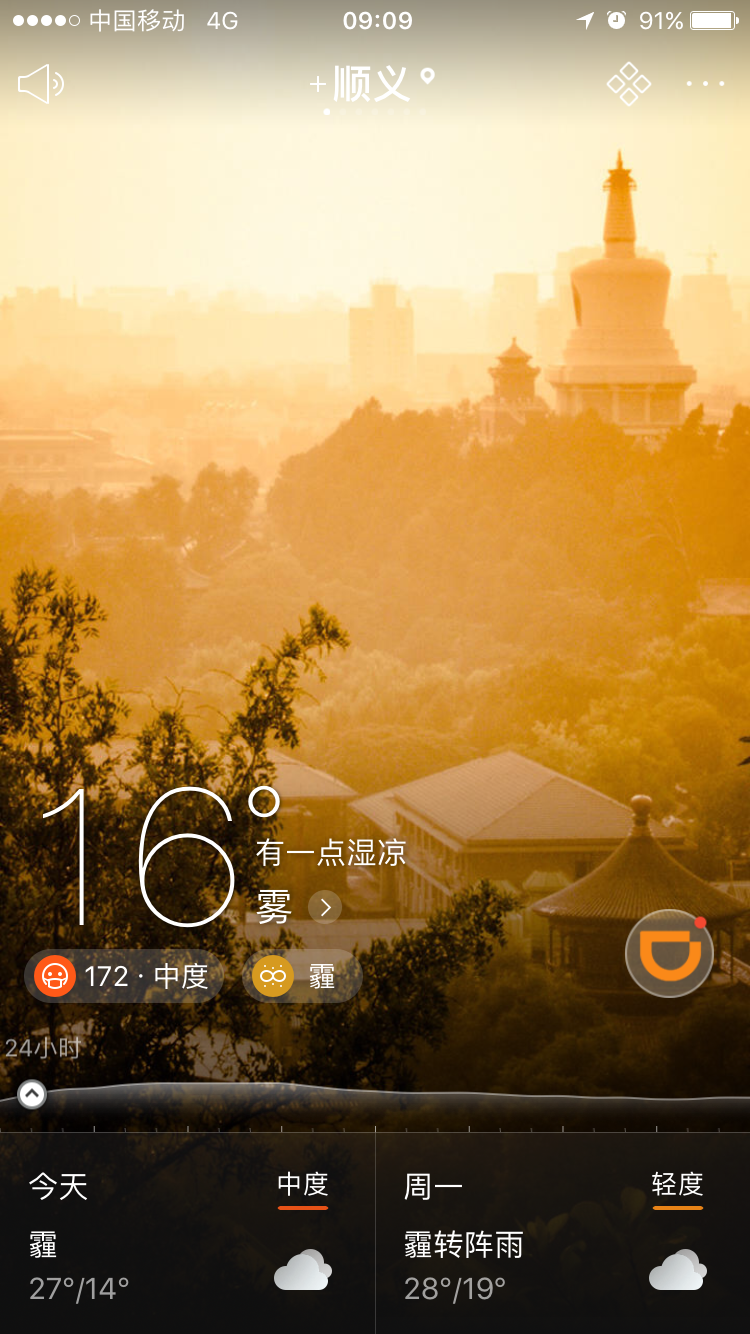
Task: View air quality index 172 中度
Action: (123, 976)
